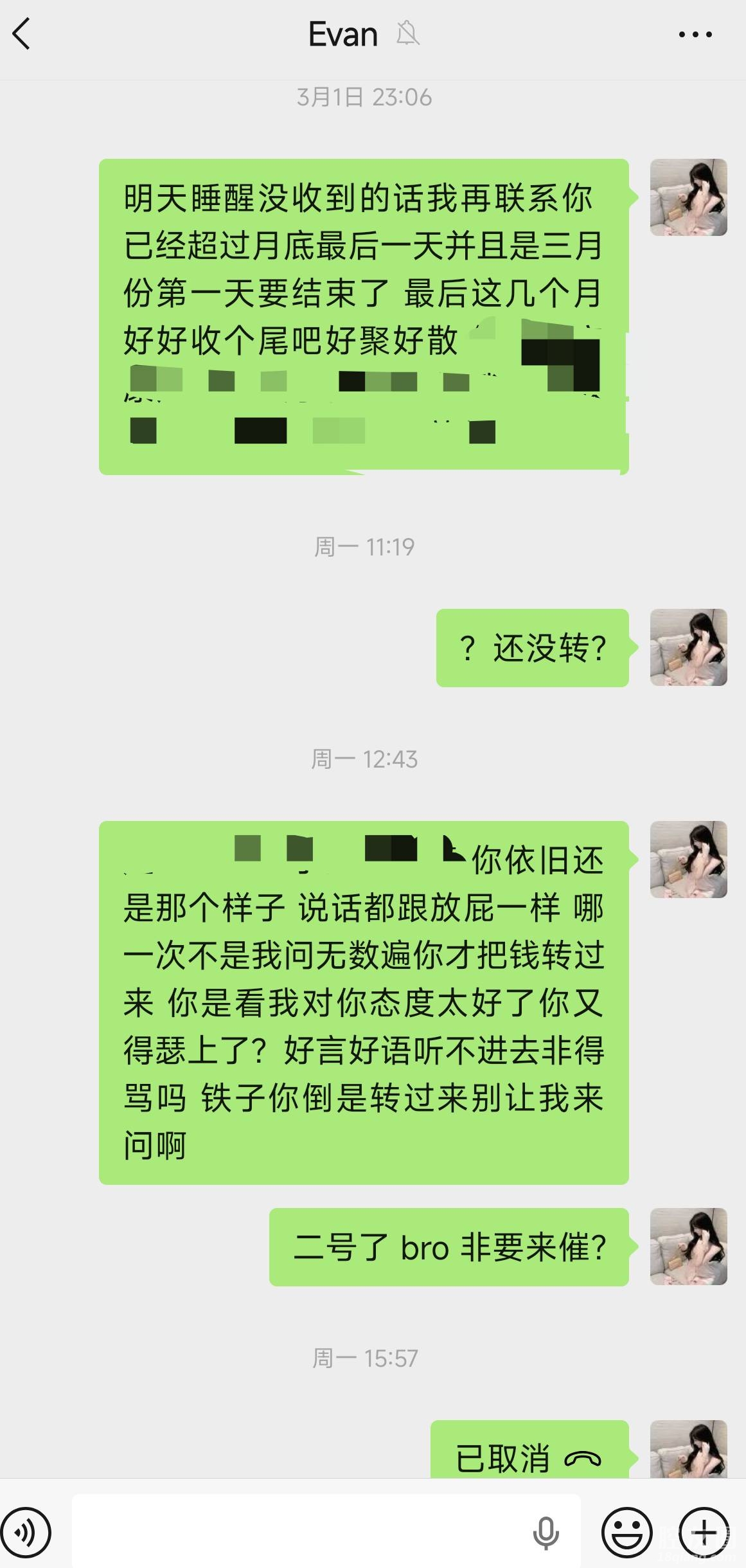This screenshot has width=746, height=1568.
Task: Open the three-dot chat info menu
Action: coord(695,35)
